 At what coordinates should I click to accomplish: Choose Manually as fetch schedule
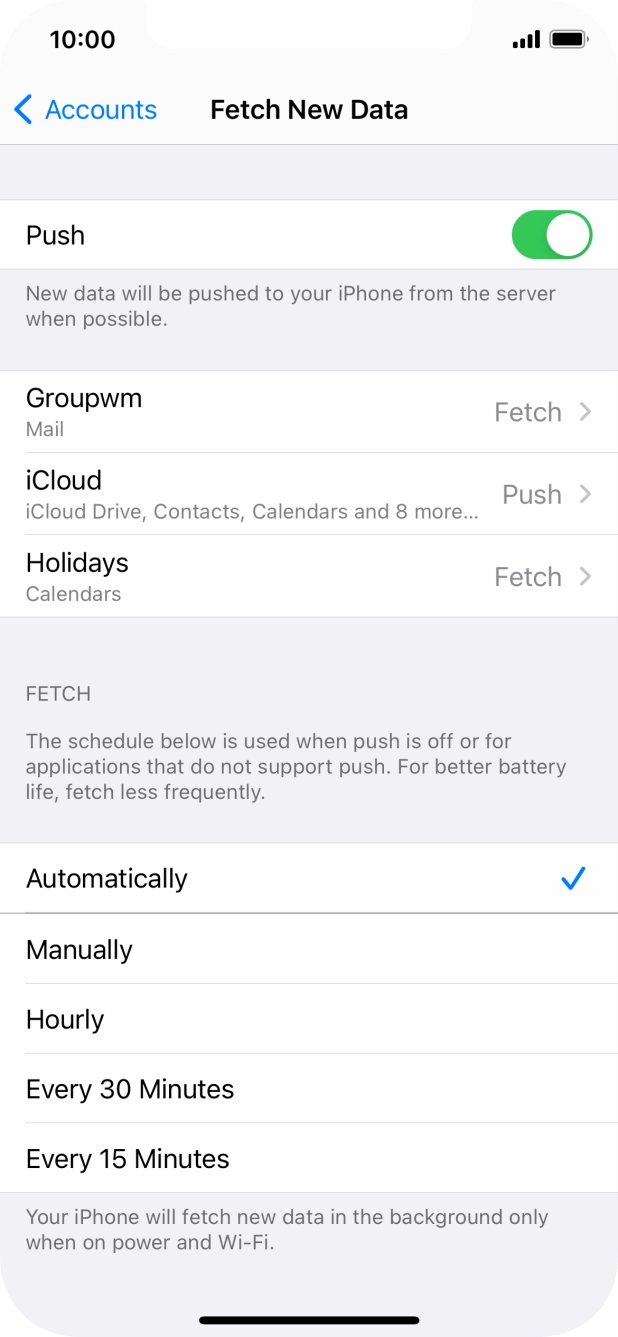pyautogui.click(x=309, y=948)
